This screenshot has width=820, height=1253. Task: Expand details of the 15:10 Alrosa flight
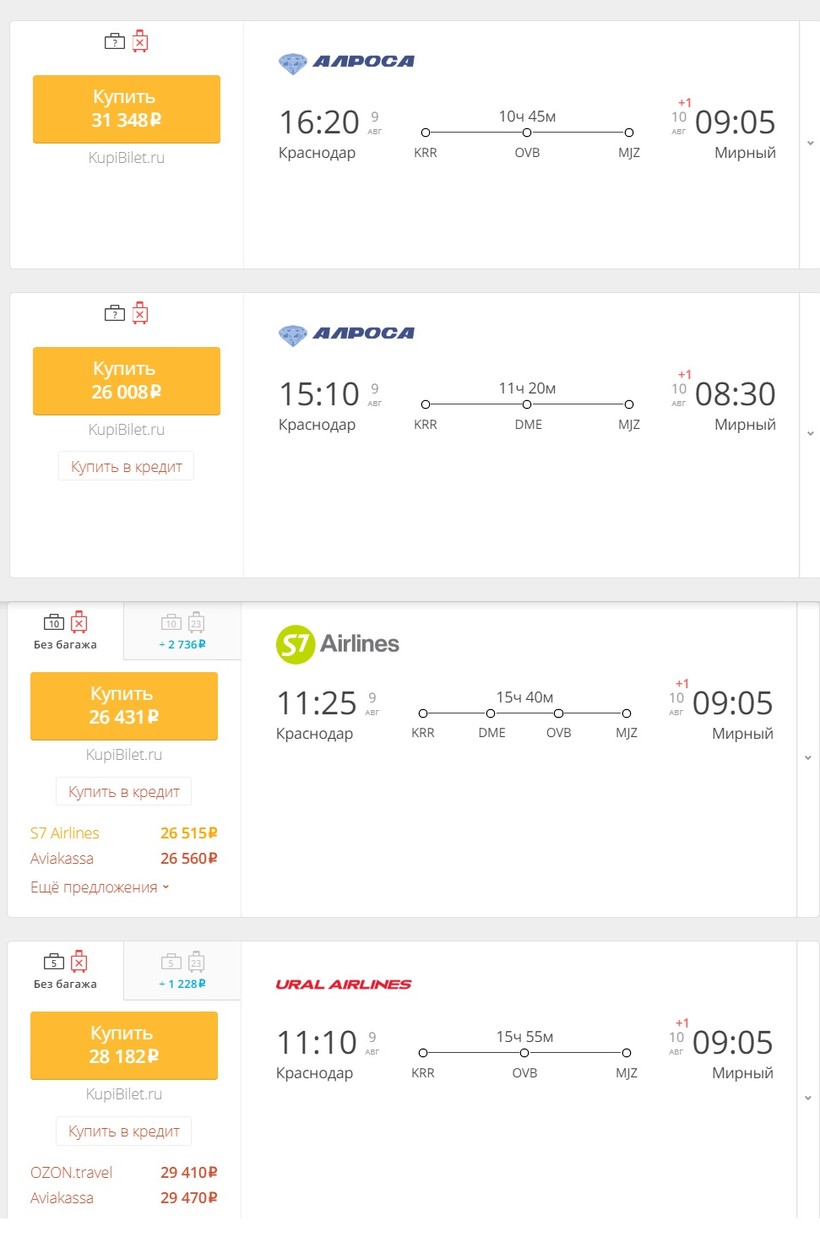coord(810,434)
